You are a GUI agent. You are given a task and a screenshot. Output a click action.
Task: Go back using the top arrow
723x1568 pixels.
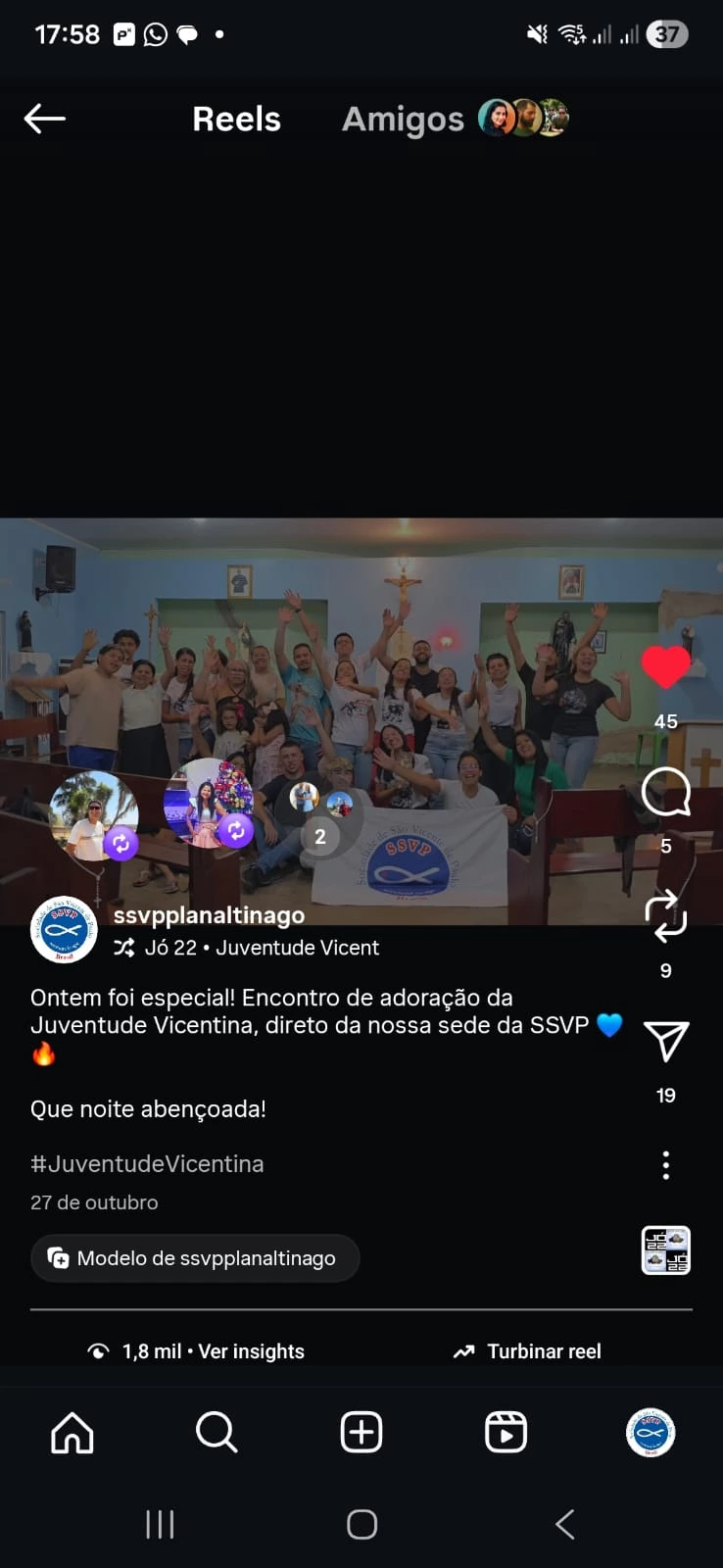[45, 120]
